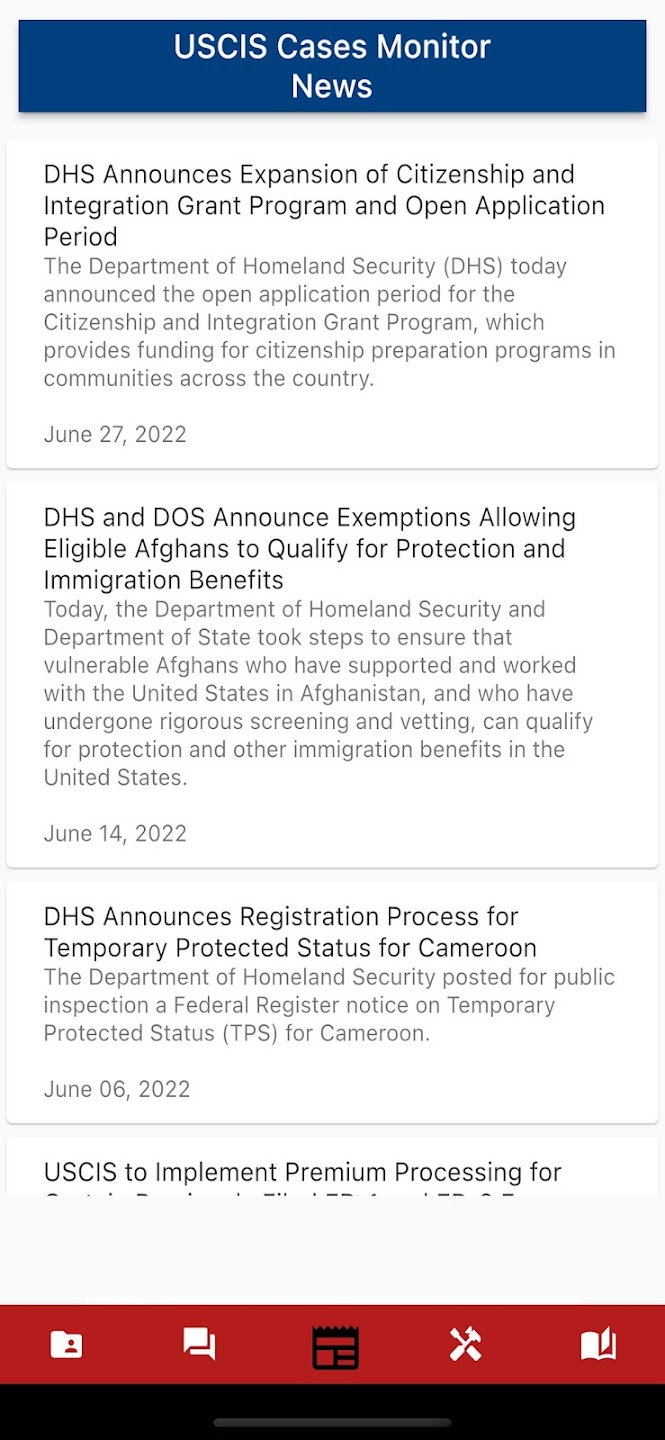Switch to the chat forum tab

pos(199,1344)
